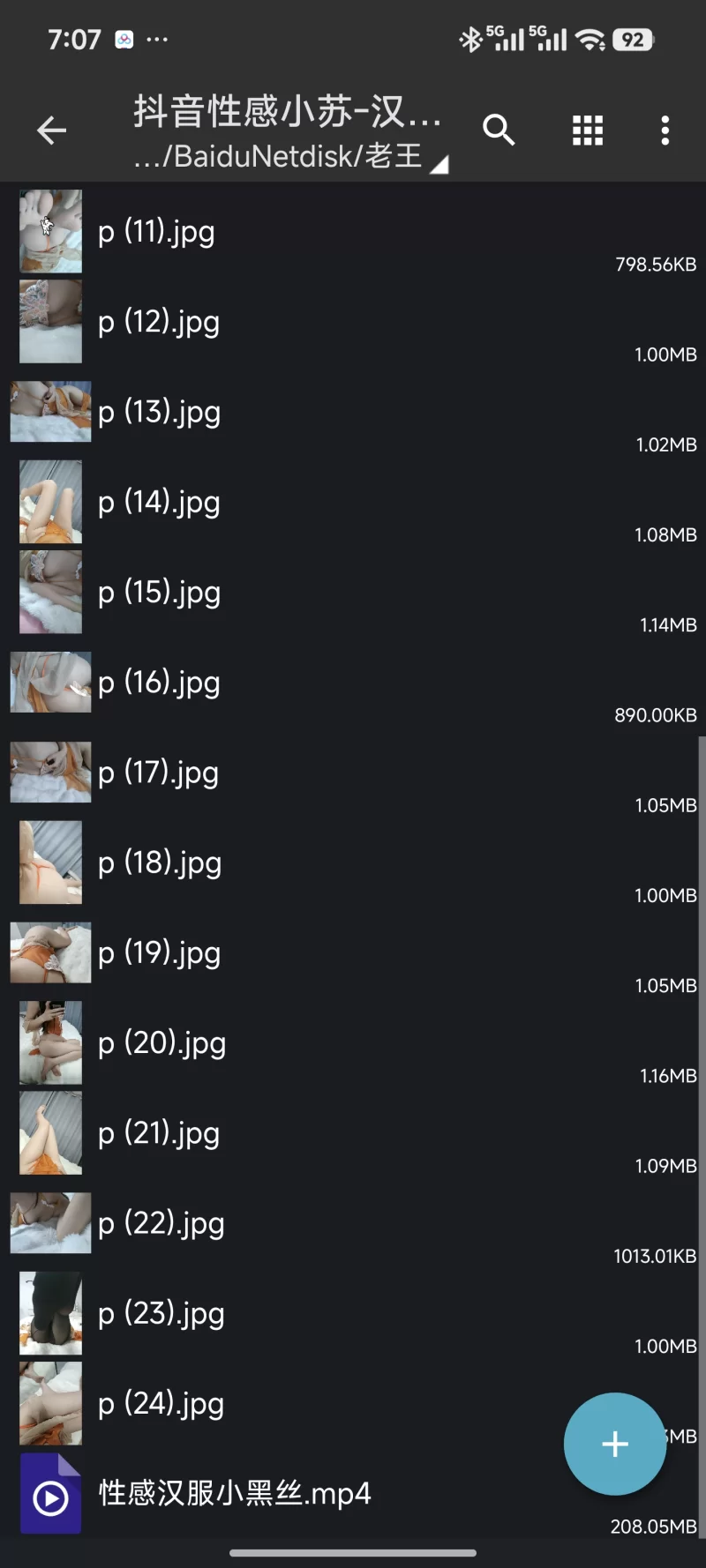Tap the blue plus floating action button
This screenshot has width=706, height=1568.
point(614,1444)
